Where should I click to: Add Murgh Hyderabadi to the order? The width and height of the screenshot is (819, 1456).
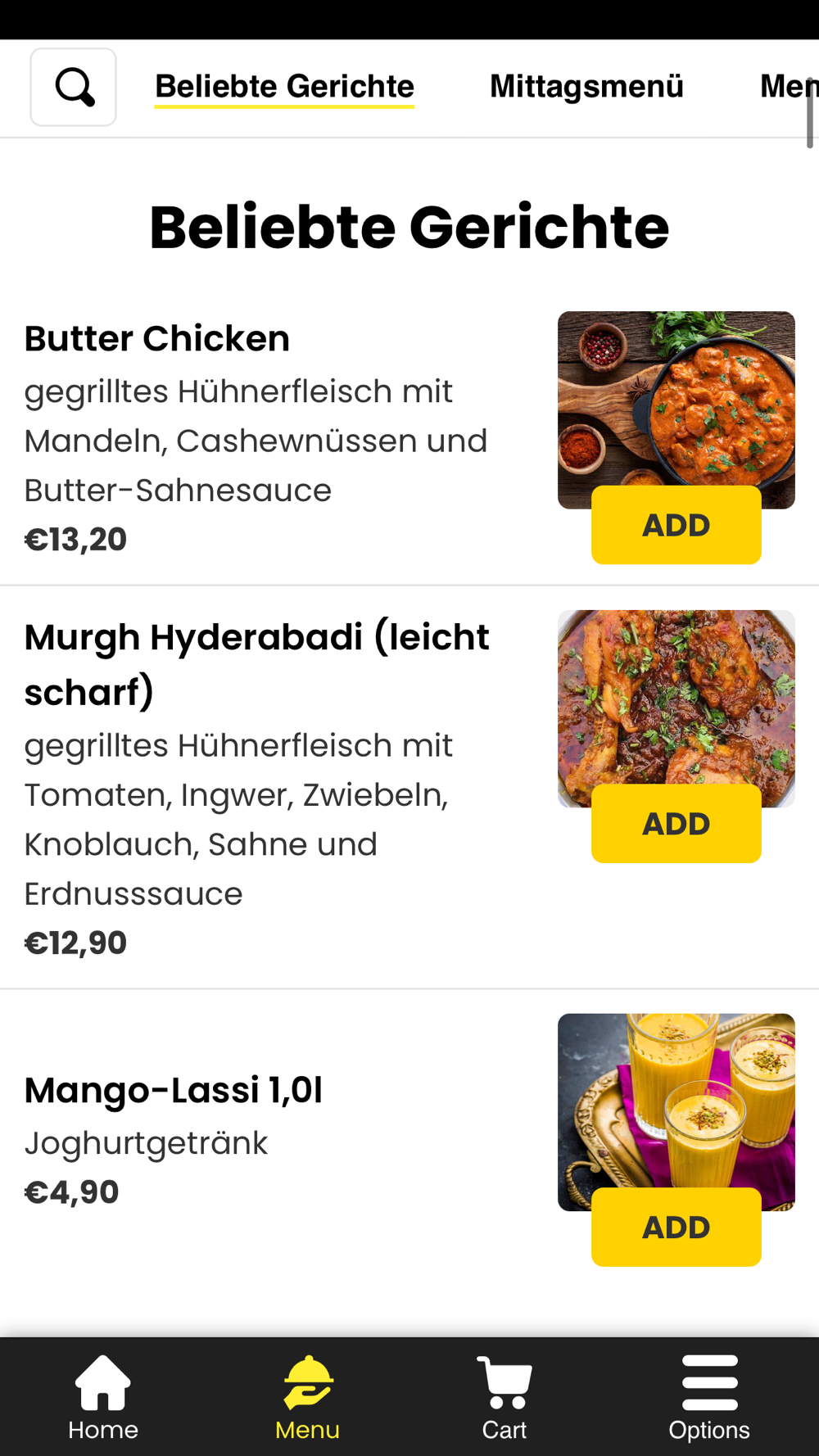pos(676,823)
